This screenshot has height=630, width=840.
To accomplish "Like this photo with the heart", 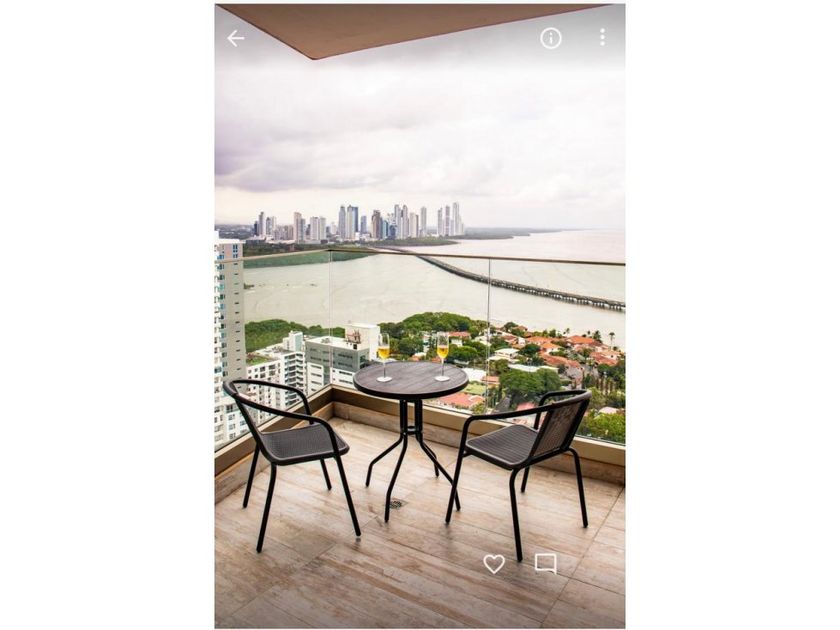I will click(494, 564).
